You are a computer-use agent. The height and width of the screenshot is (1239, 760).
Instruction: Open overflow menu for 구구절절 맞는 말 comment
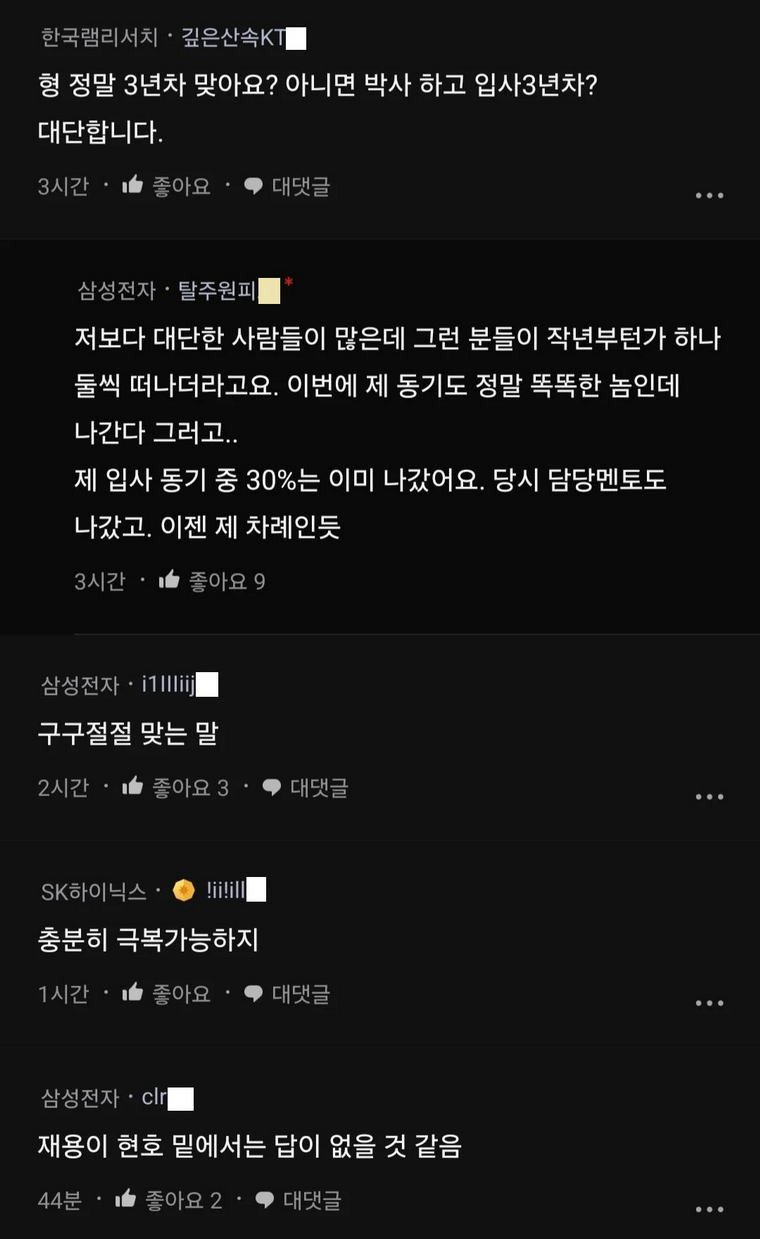click(x=709, y=797)
